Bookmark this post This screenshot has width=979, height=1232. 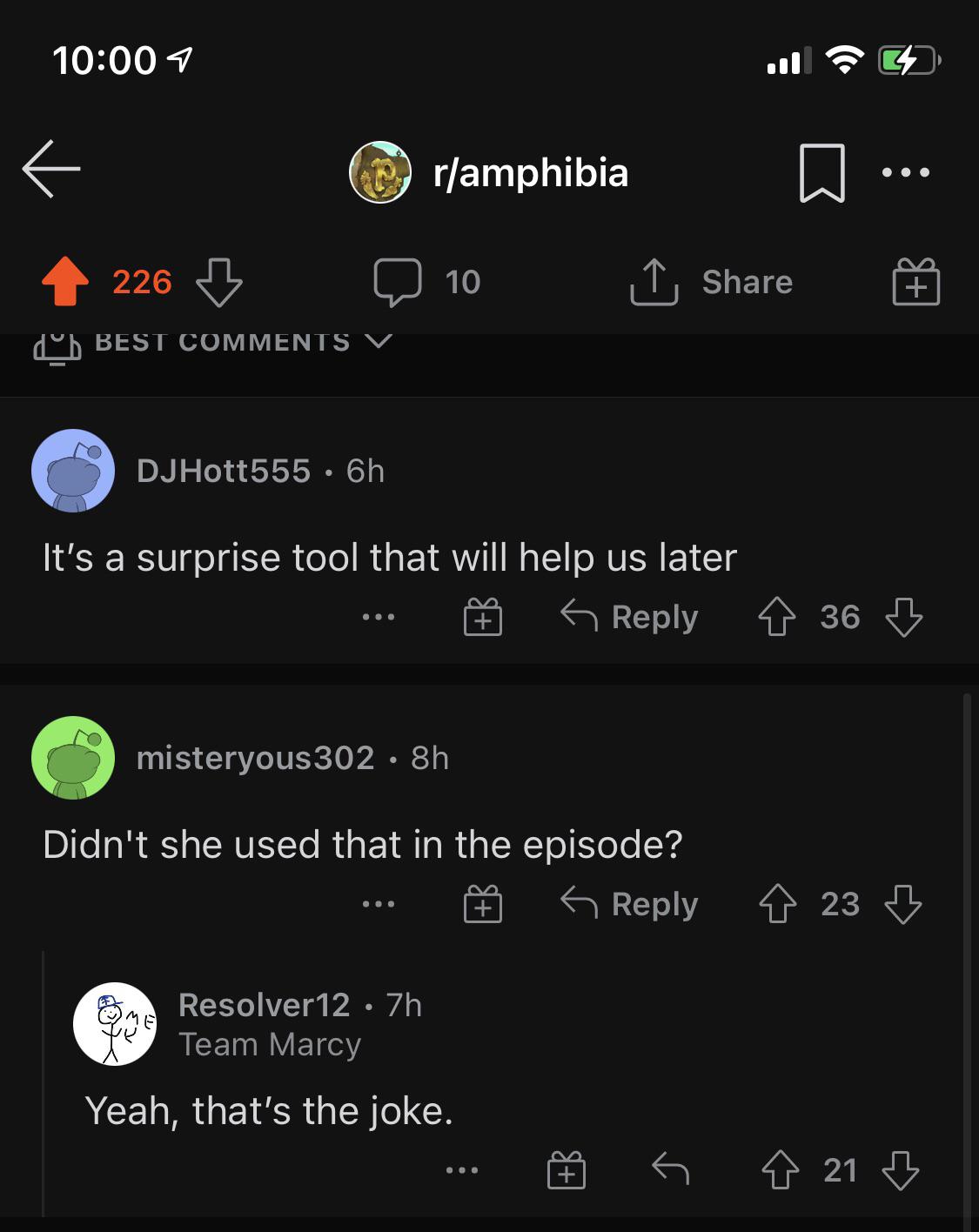click(821, 172)
